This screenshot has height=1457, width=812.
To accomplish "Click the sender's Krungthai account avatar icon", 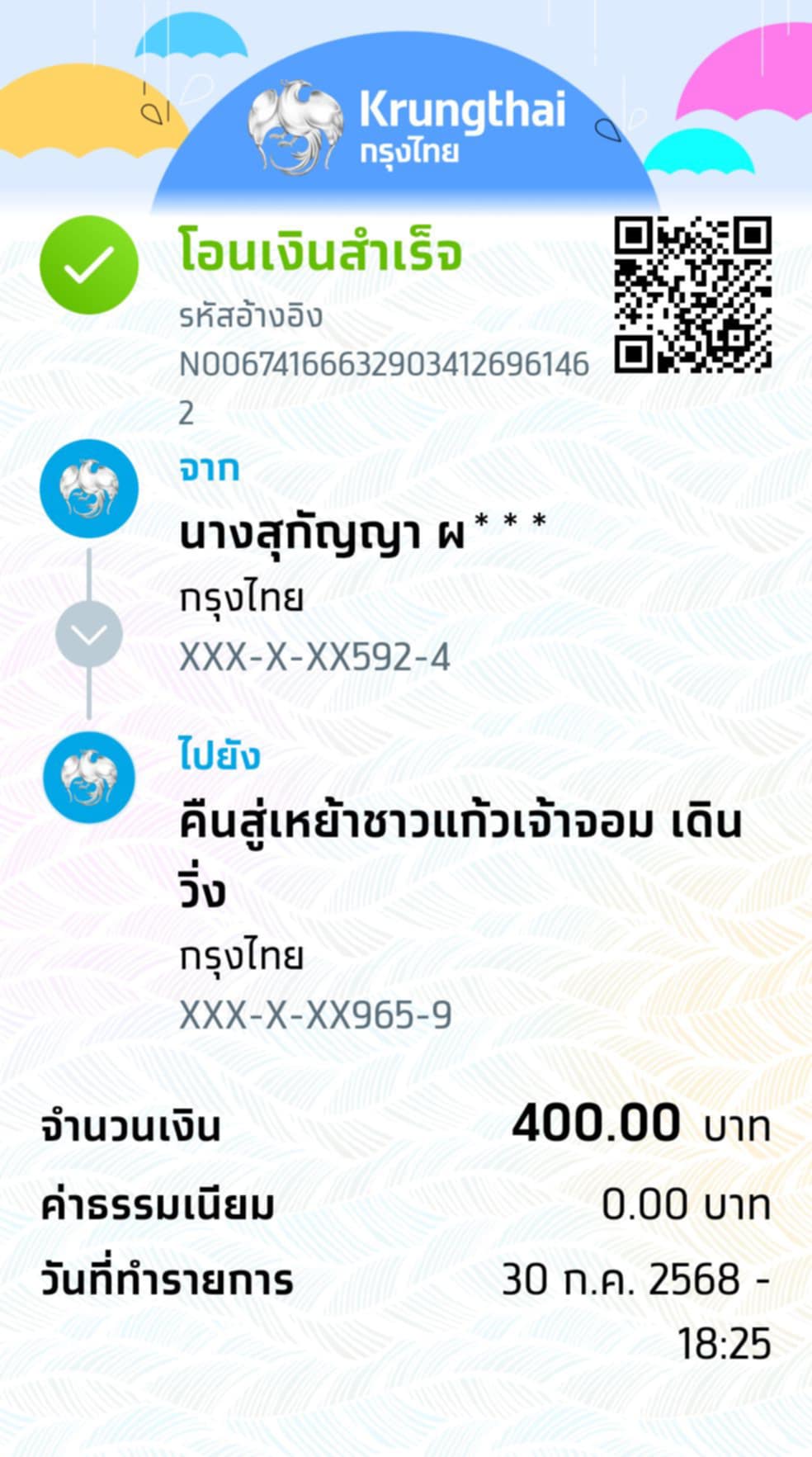I will [x=88, y=488].
